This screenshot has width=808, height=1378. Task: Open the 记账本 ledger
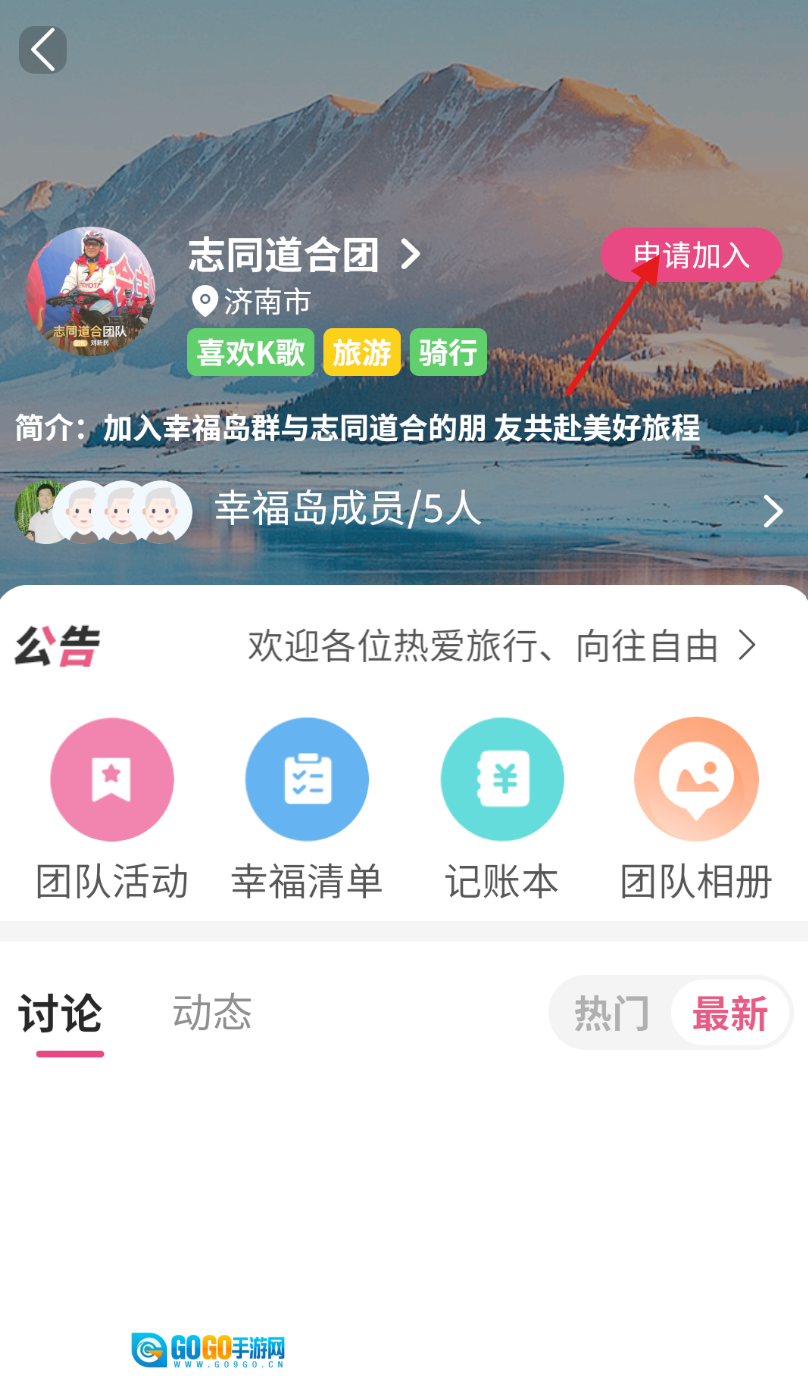(502, 780)
